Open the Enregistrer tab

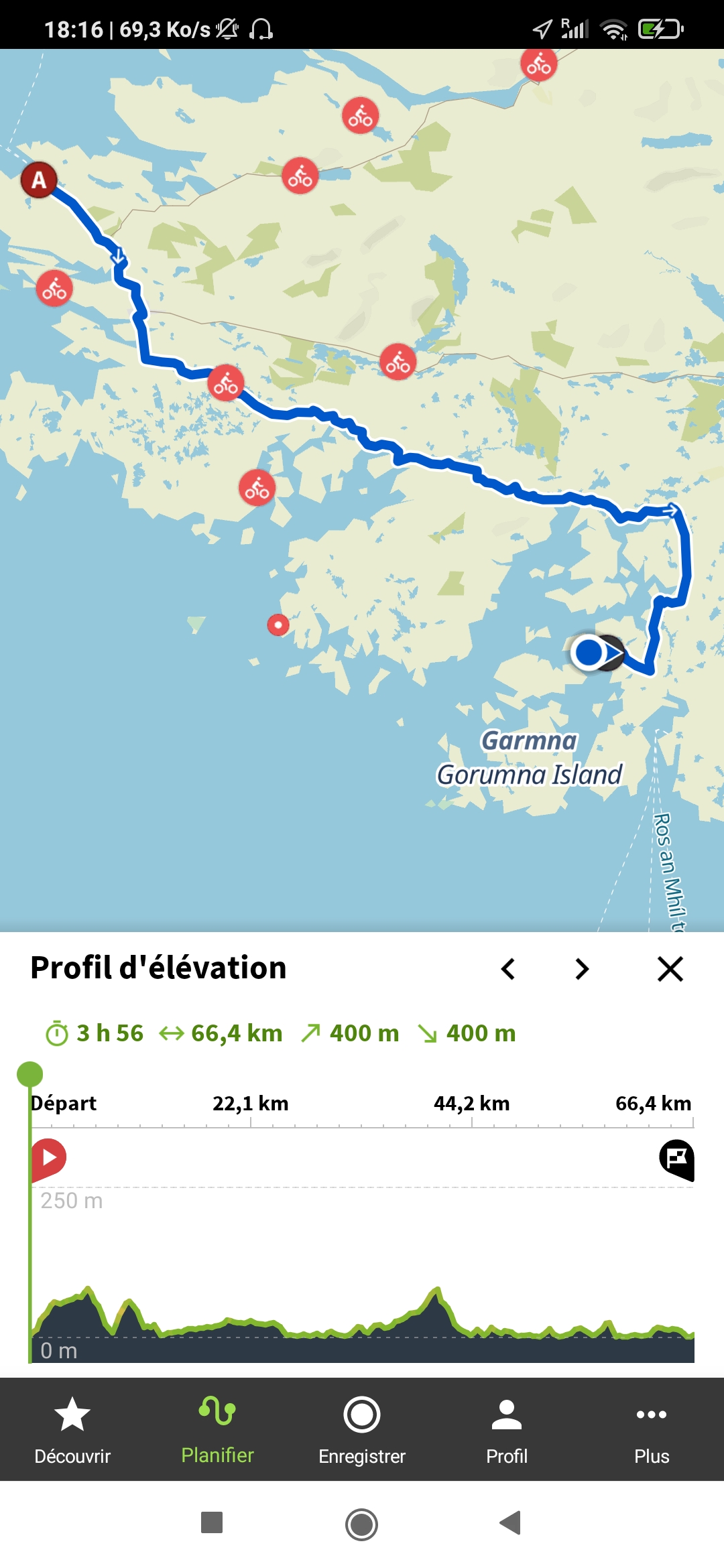click(x=362, y=1430)
